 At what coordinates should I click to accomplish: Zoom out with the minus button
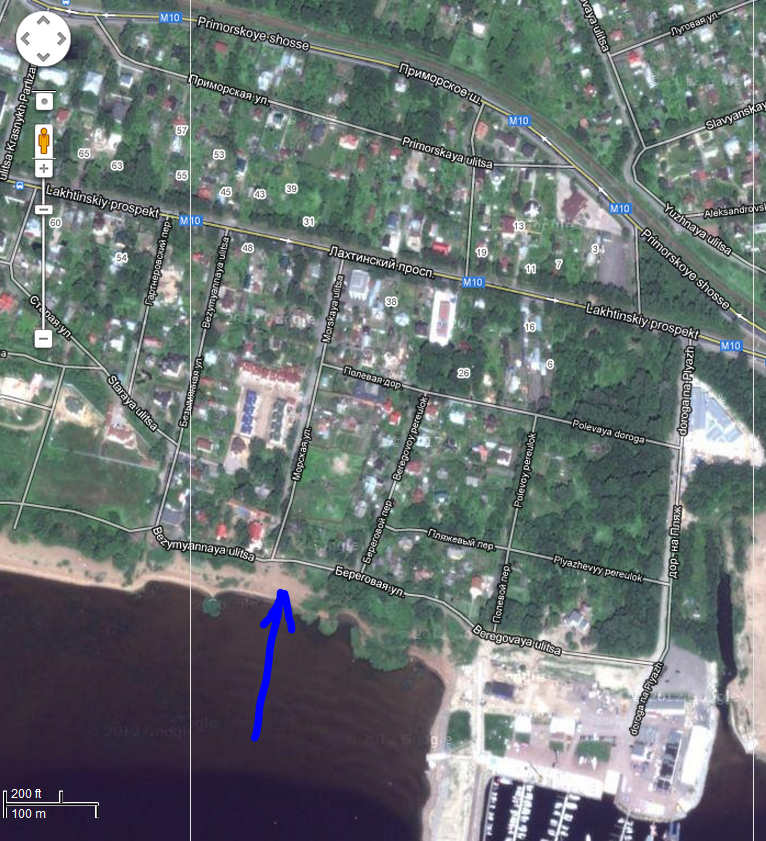pyautogui.click(x=44, y=339)
